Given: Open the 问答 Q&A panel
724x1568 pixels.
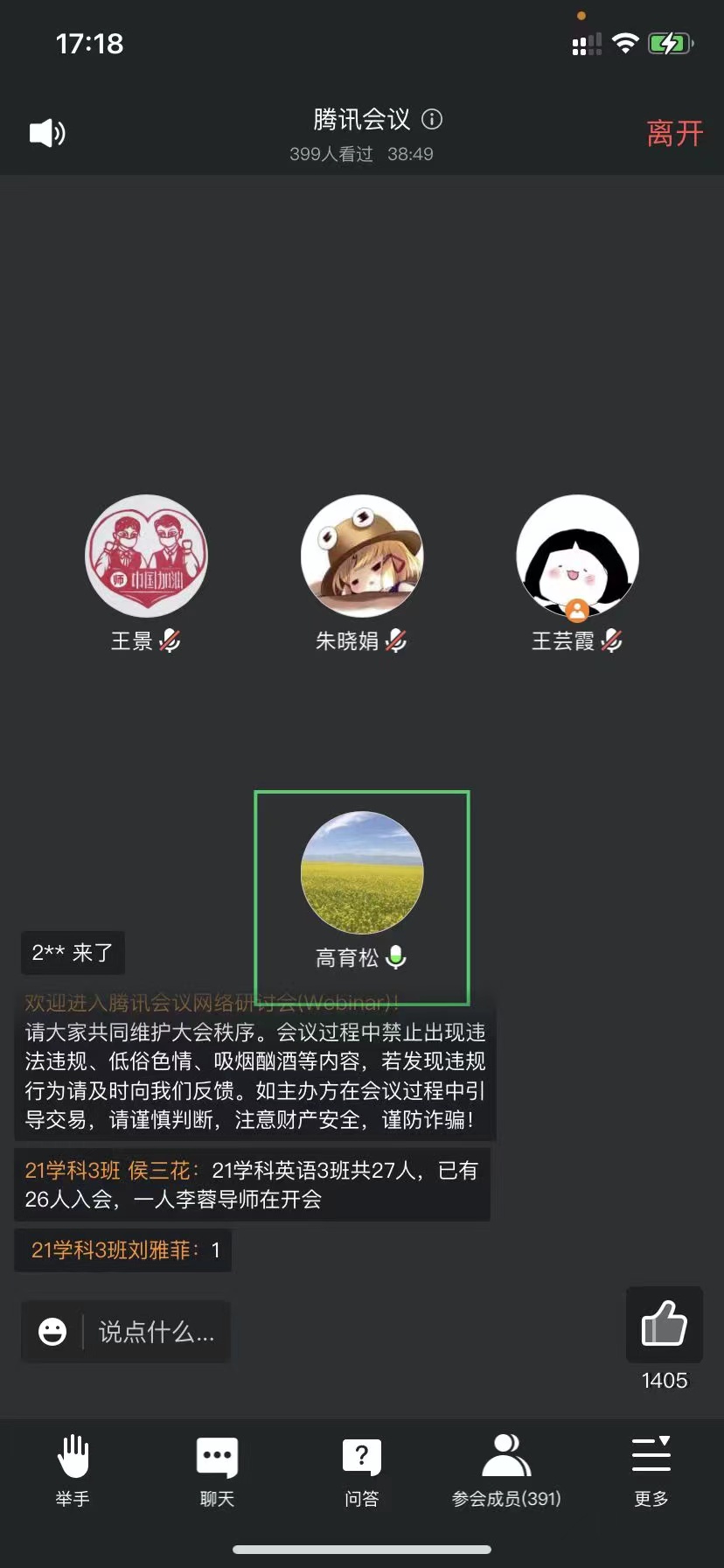Looking at the screenshot, I should (x=361, y=1470).
